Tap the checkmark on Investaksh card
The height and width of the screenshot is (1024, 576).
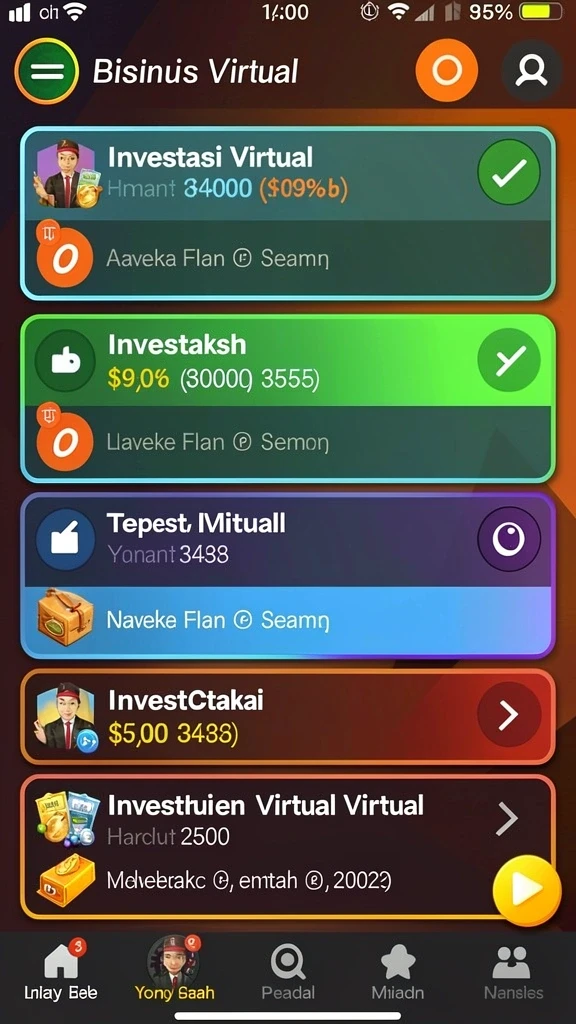[x=509, y=360]
